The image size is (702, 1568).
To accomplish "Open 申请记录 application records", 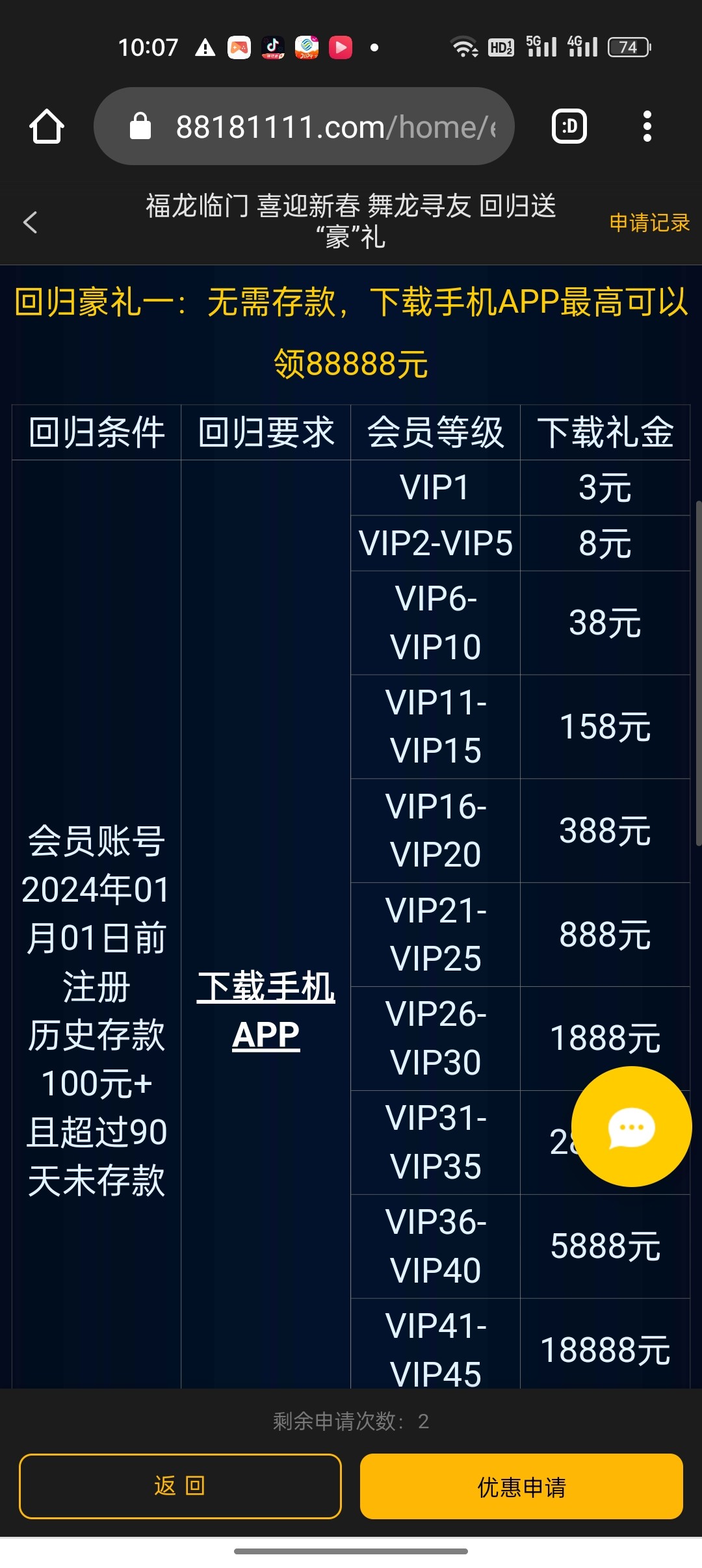I will [x=649, y=222].
